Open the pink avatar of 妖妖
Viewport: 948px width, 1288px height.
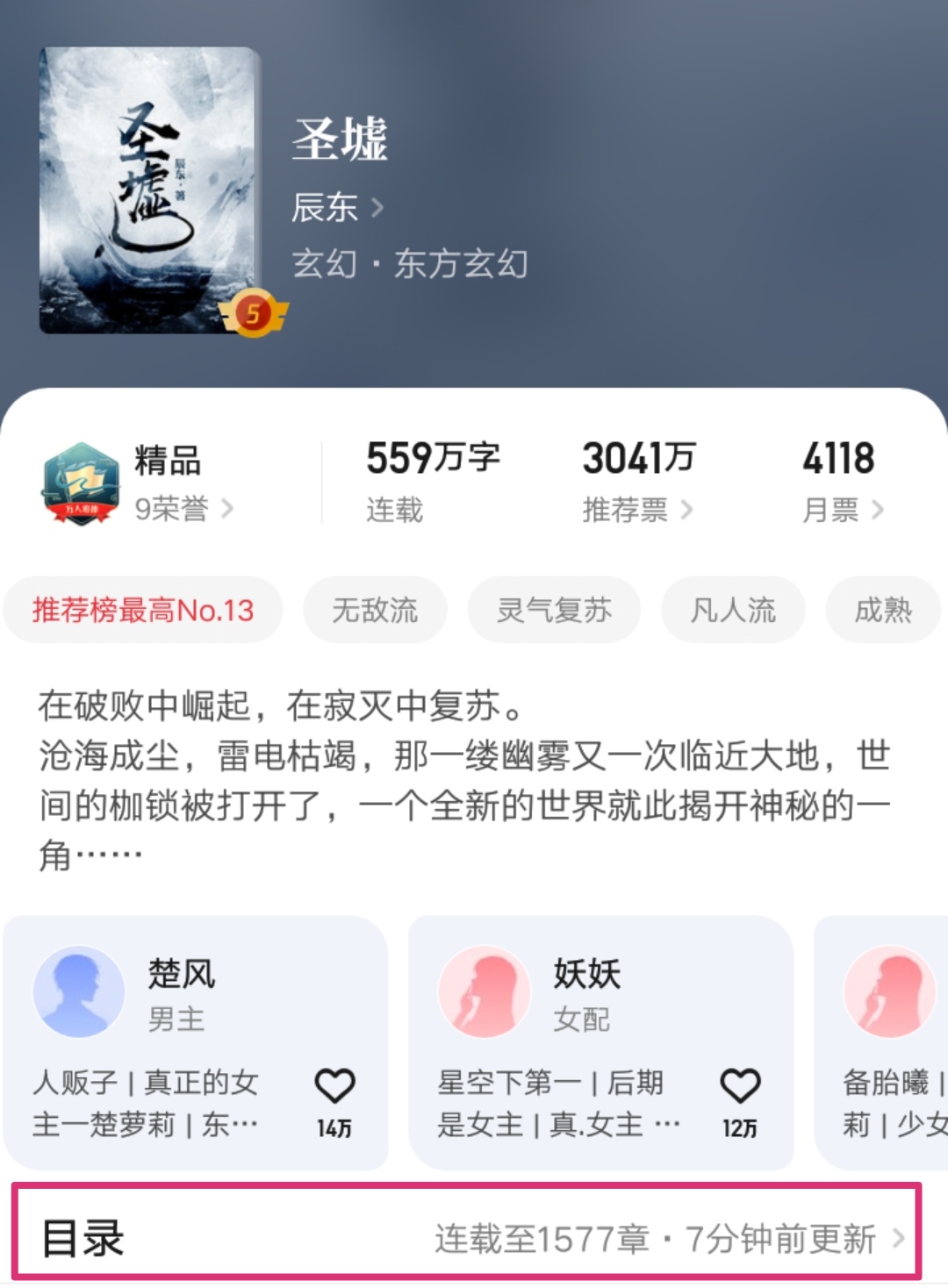coord(484,991)
